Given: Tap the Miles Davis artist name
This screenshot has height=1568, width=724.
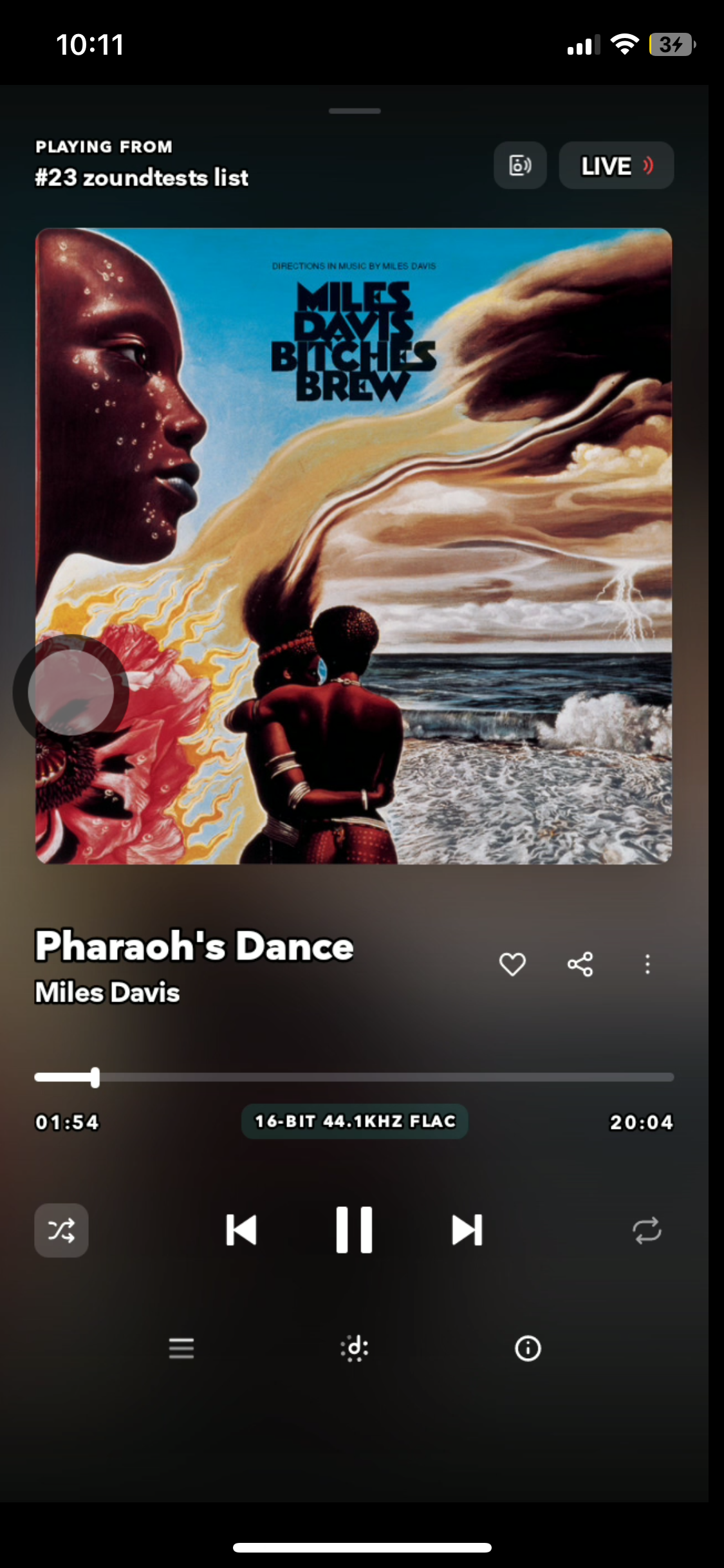Looking at the screenshot, I should coord(107,992).
